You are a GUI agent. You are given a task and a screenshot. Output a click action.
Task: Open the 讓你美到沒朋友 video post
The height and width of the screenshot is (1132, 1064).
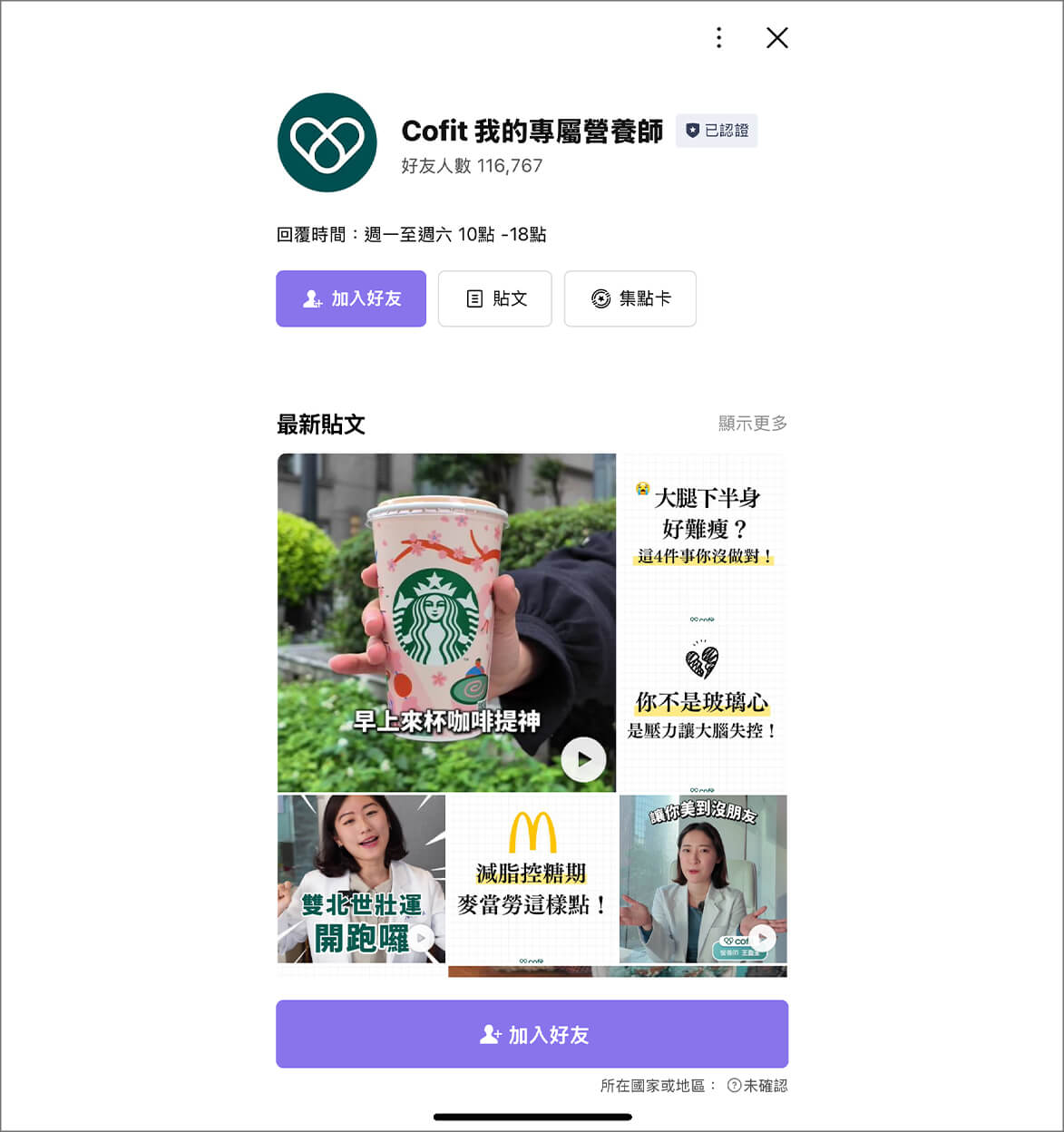(x=703, y=878)
